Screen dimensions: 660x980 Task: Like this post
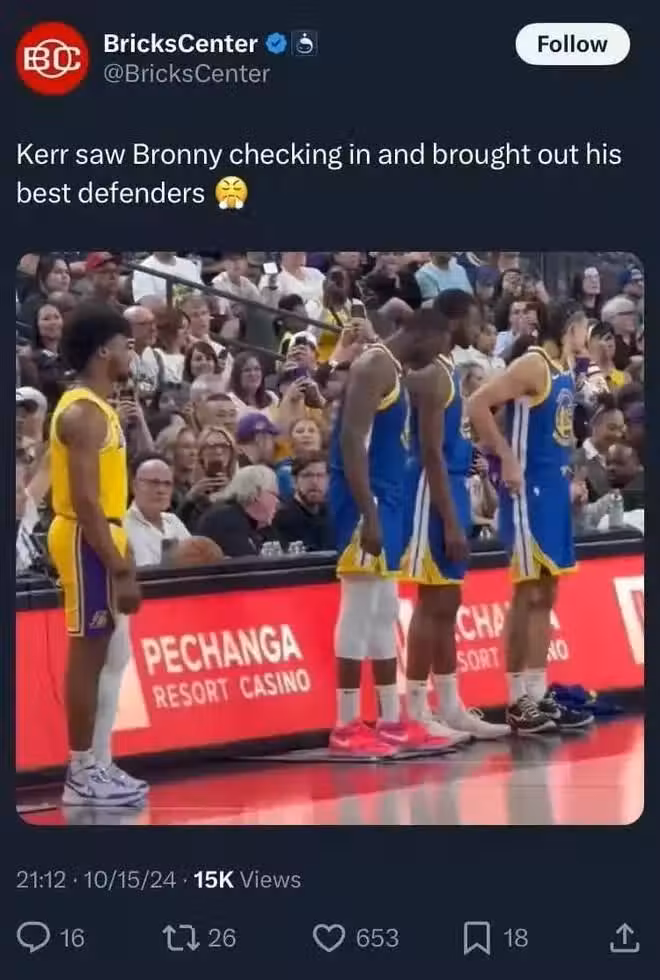pyautogui.click(x=329, y=937)
